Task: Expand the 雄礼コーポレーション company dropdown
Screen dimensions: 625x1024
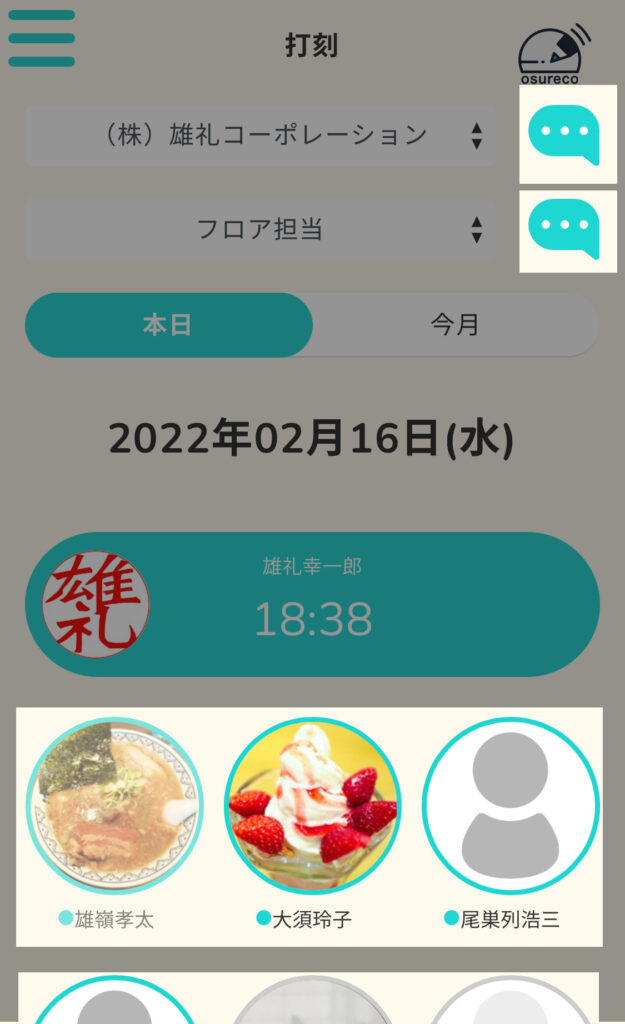Action: [x=260, y=135]
